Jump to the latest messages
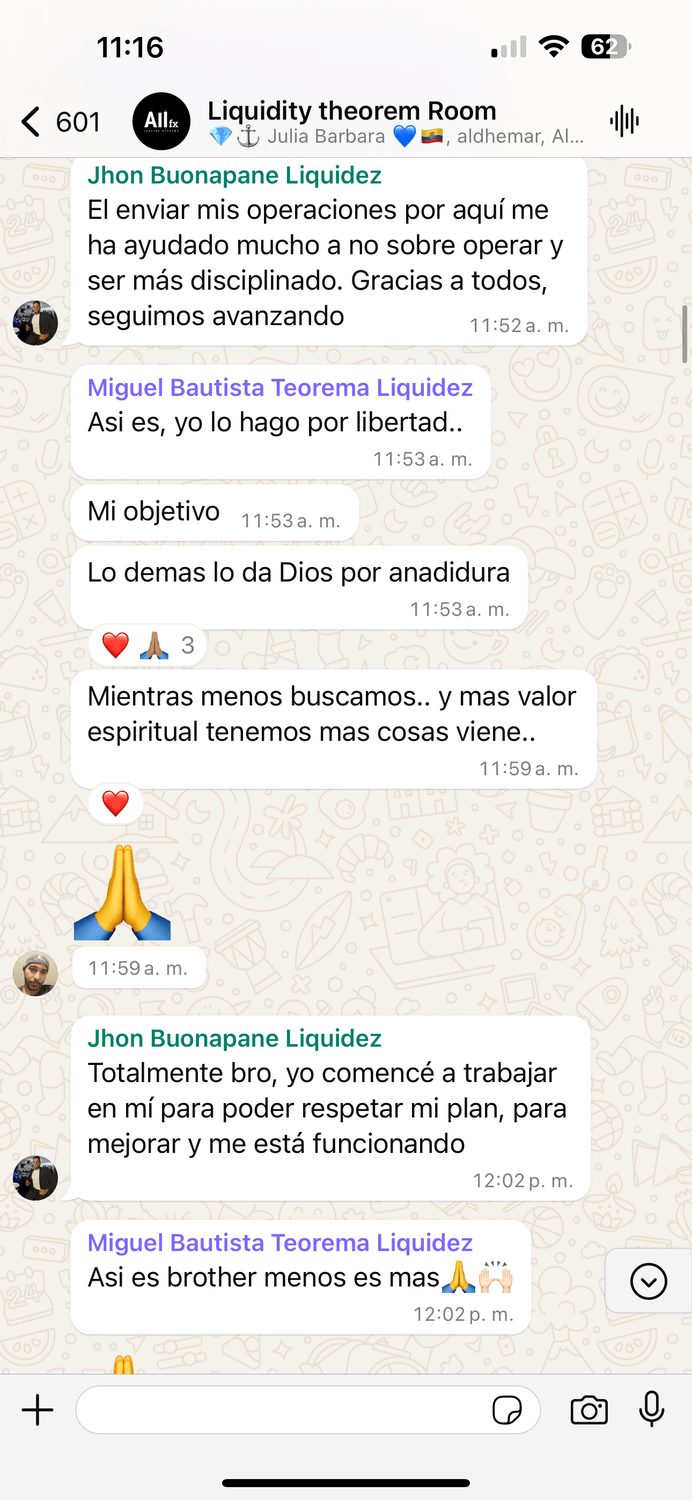The height and width of the screenshot is (1500, 692). click(x=648, y=1280)
